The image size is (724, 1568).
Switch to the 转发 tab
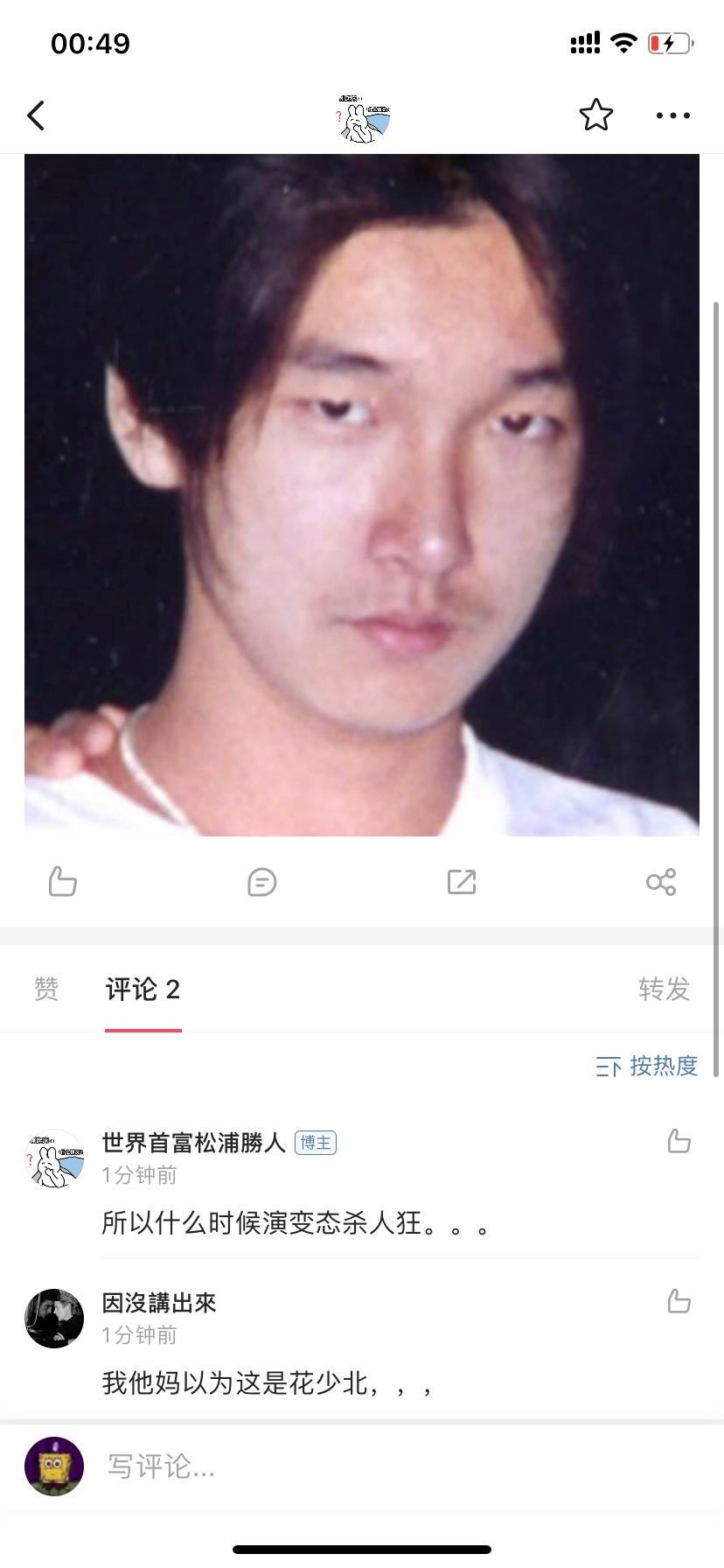pyautogui.click(x=664, y=990)
